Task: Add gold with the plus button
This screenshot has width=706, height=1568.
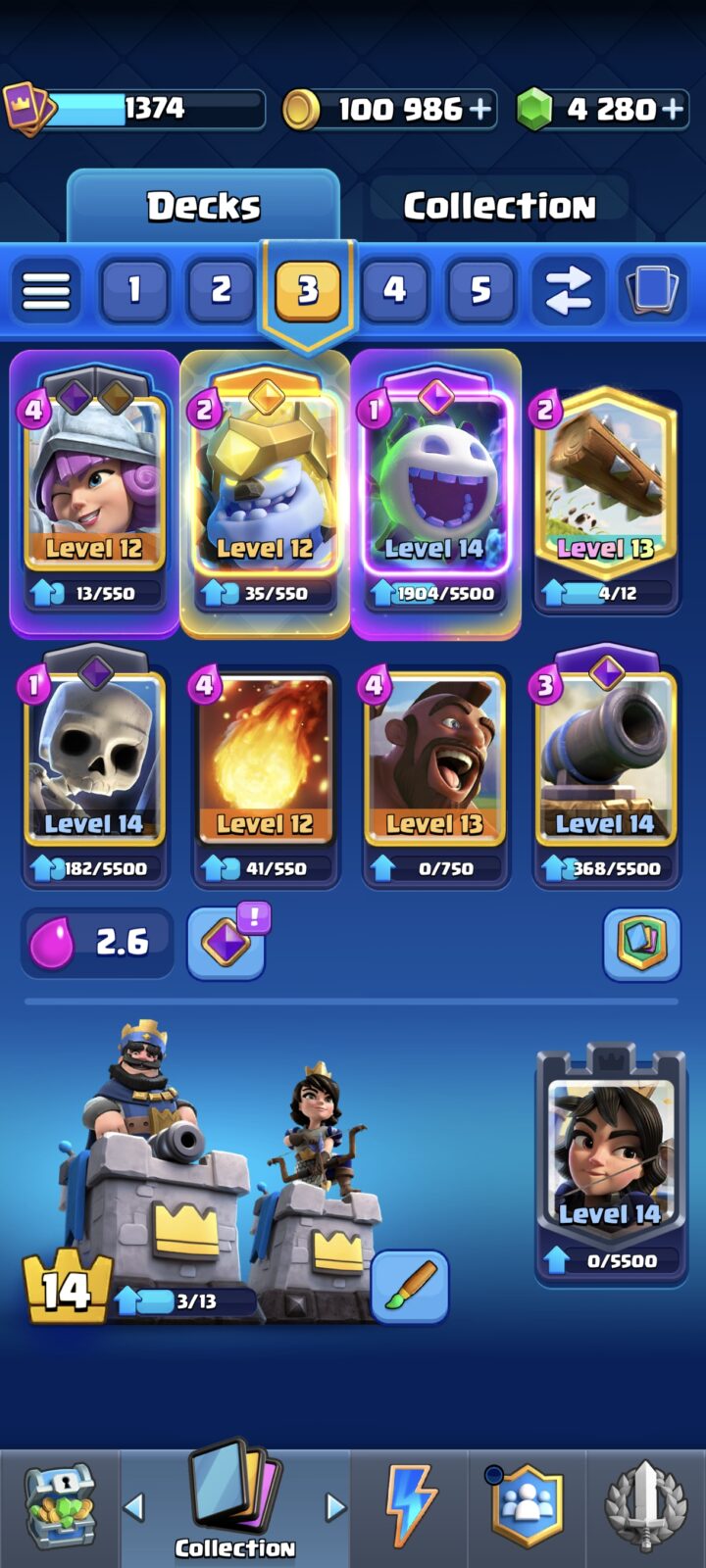Action: (x=480, y=109)
